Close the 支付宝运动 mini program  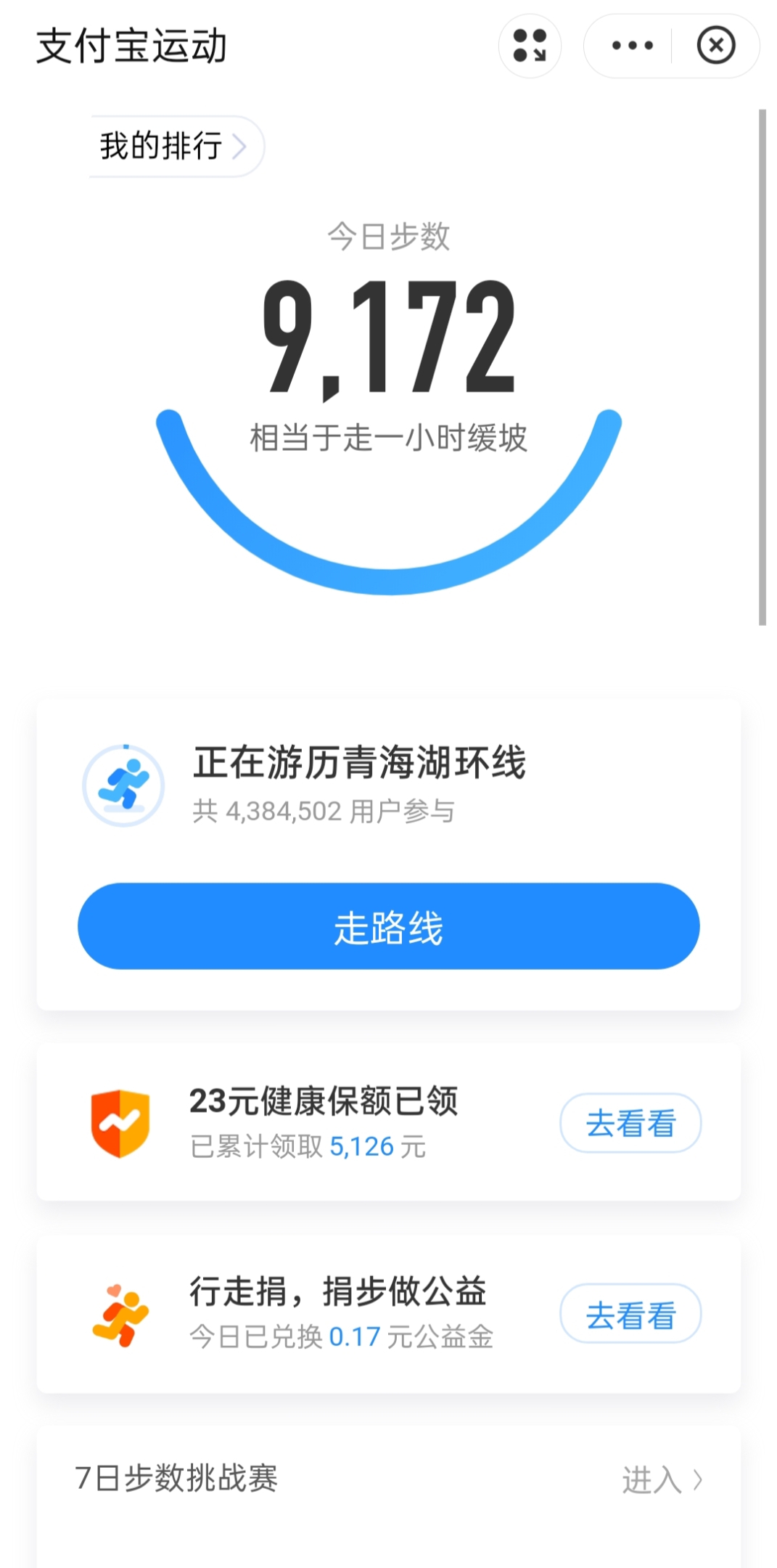716,46
